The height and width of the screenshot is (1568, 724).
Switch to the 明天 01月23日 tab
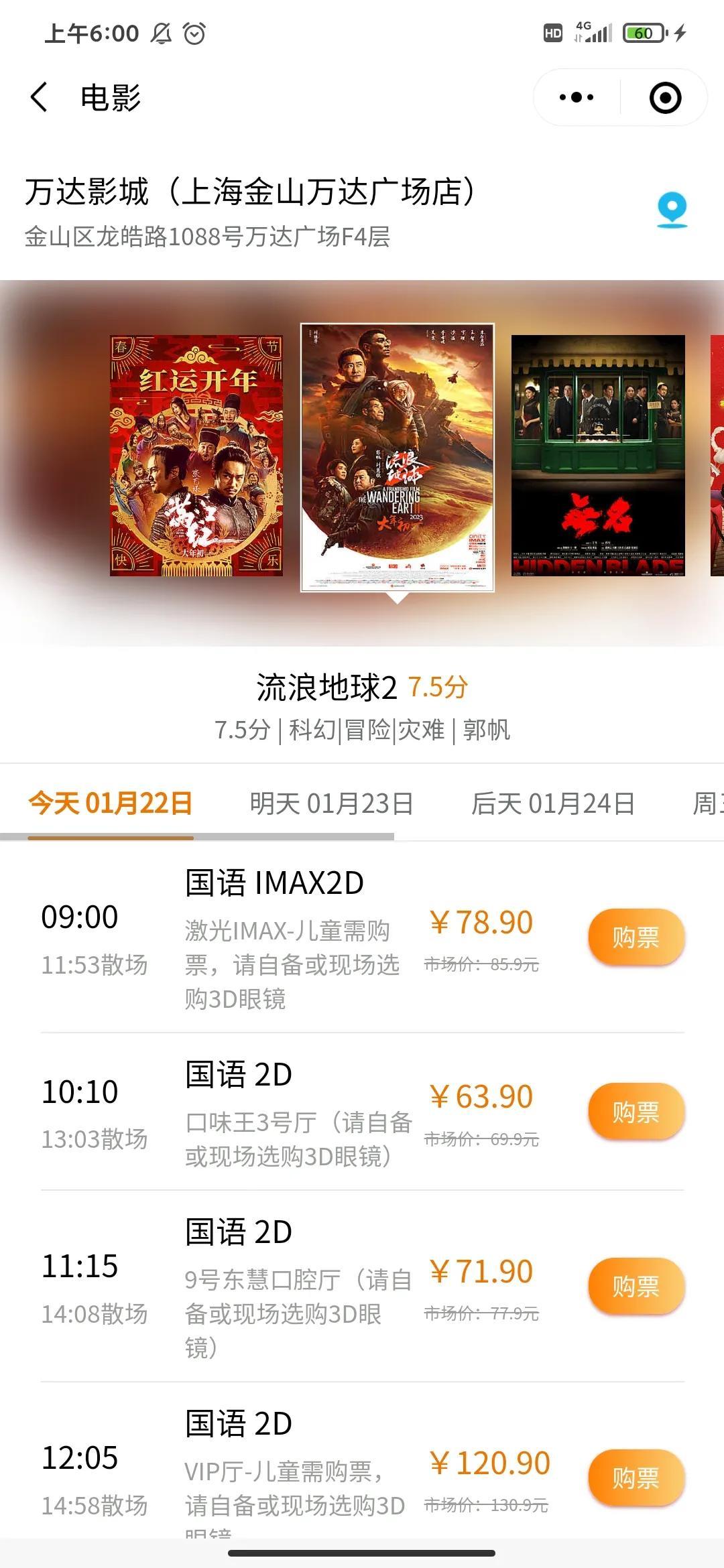pyautogui.click(x=330, y=803)
